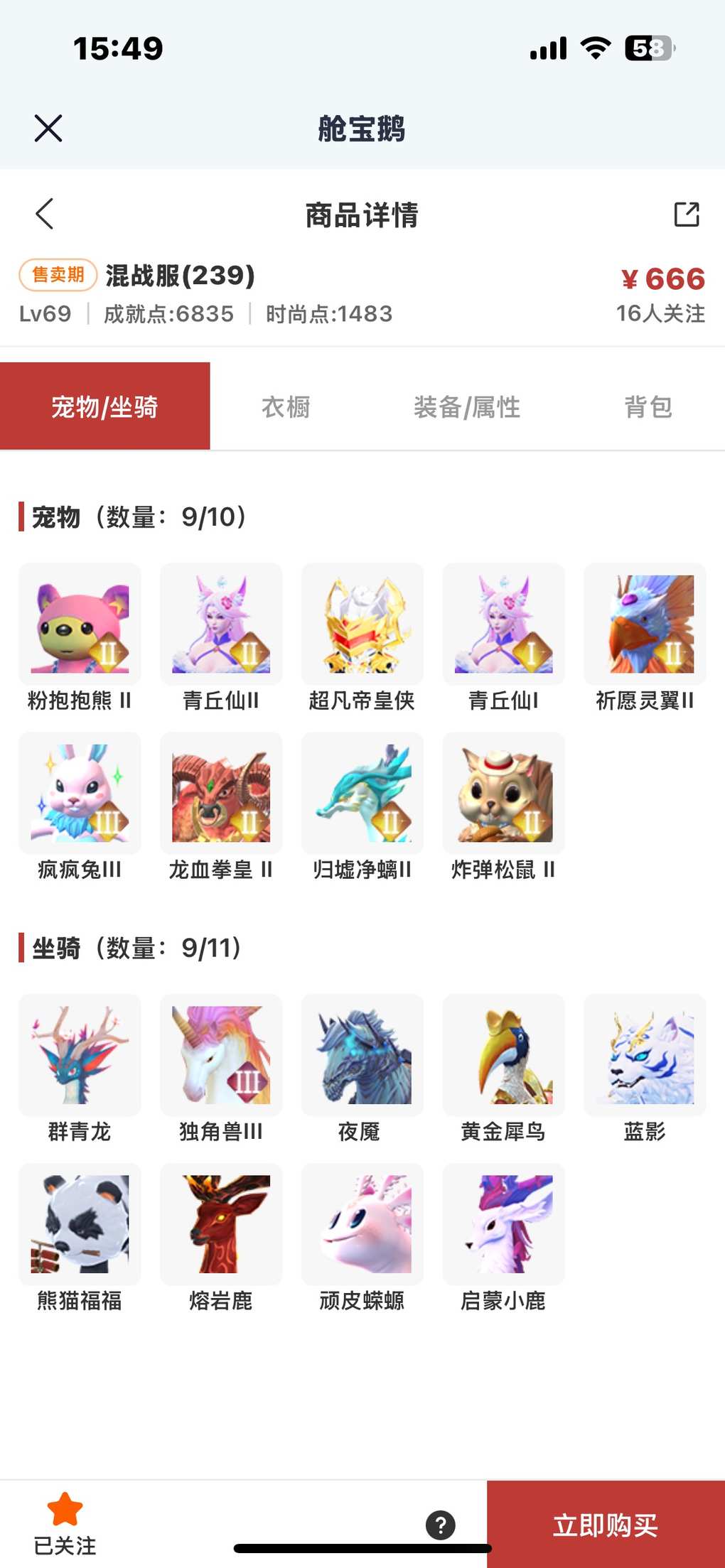
Task: Open the 龙血拳皇 II pet
Action: (x=221, y=794)
